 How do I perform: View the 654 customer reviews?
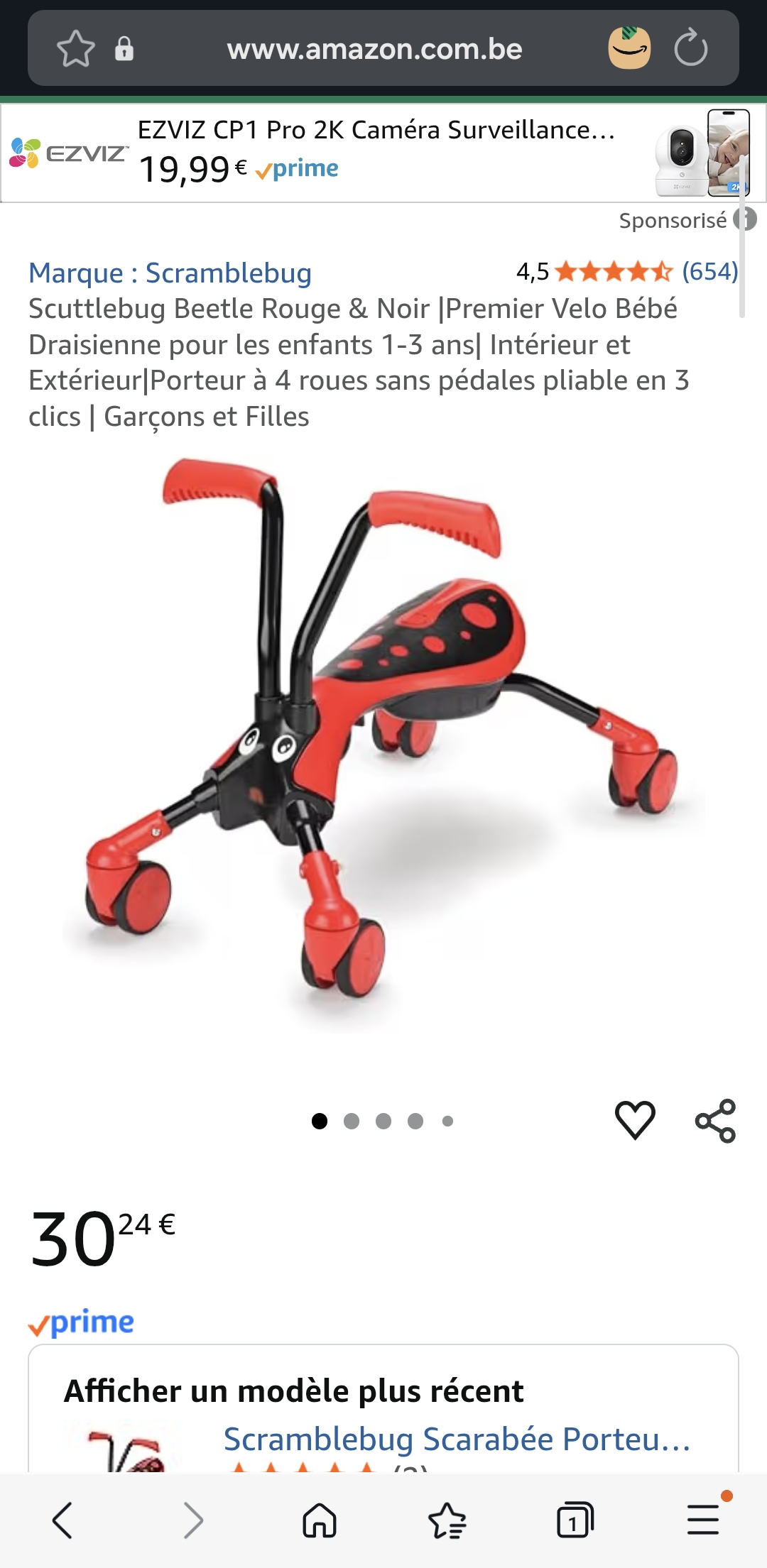point(709,271)
